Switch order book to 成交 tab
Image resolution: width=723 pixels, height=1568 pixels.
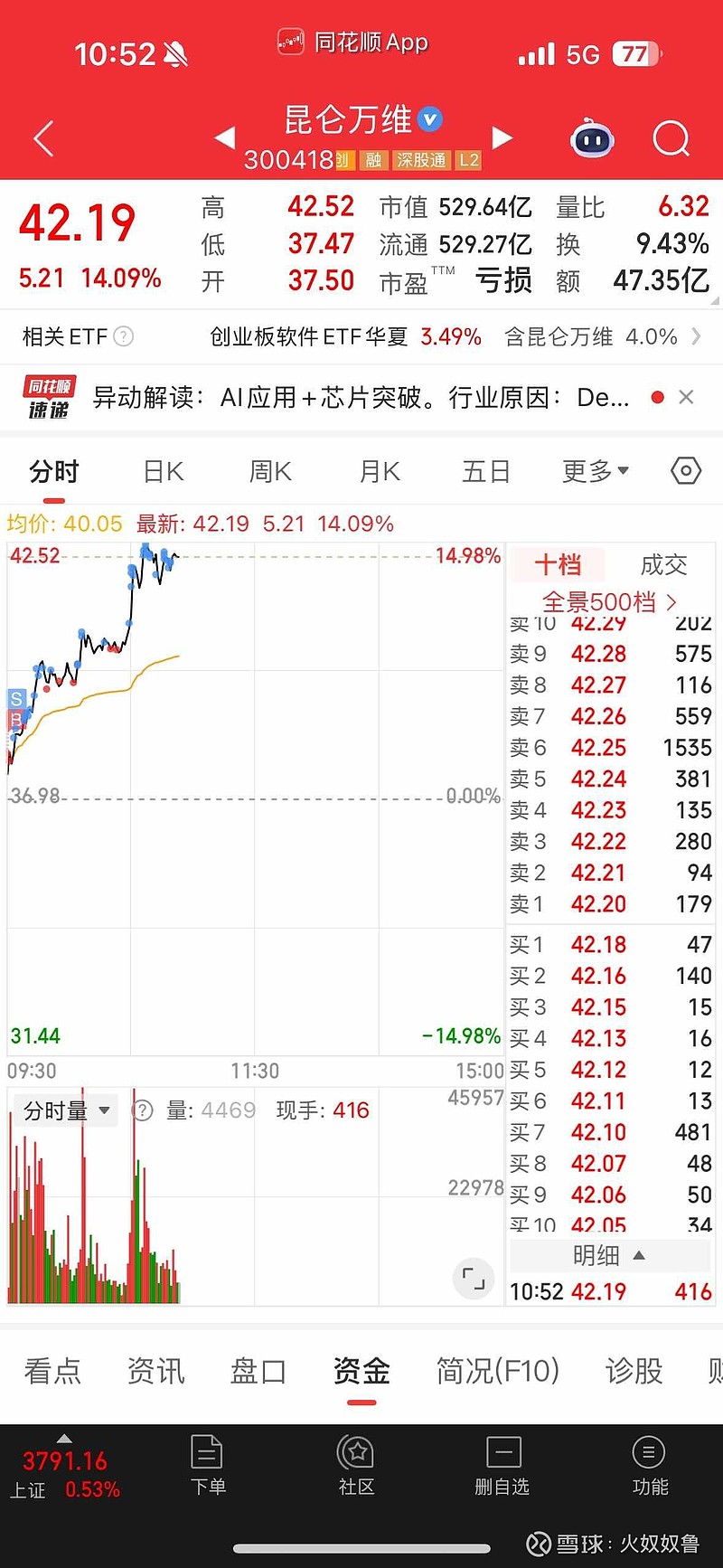click(x=663, y=565)
